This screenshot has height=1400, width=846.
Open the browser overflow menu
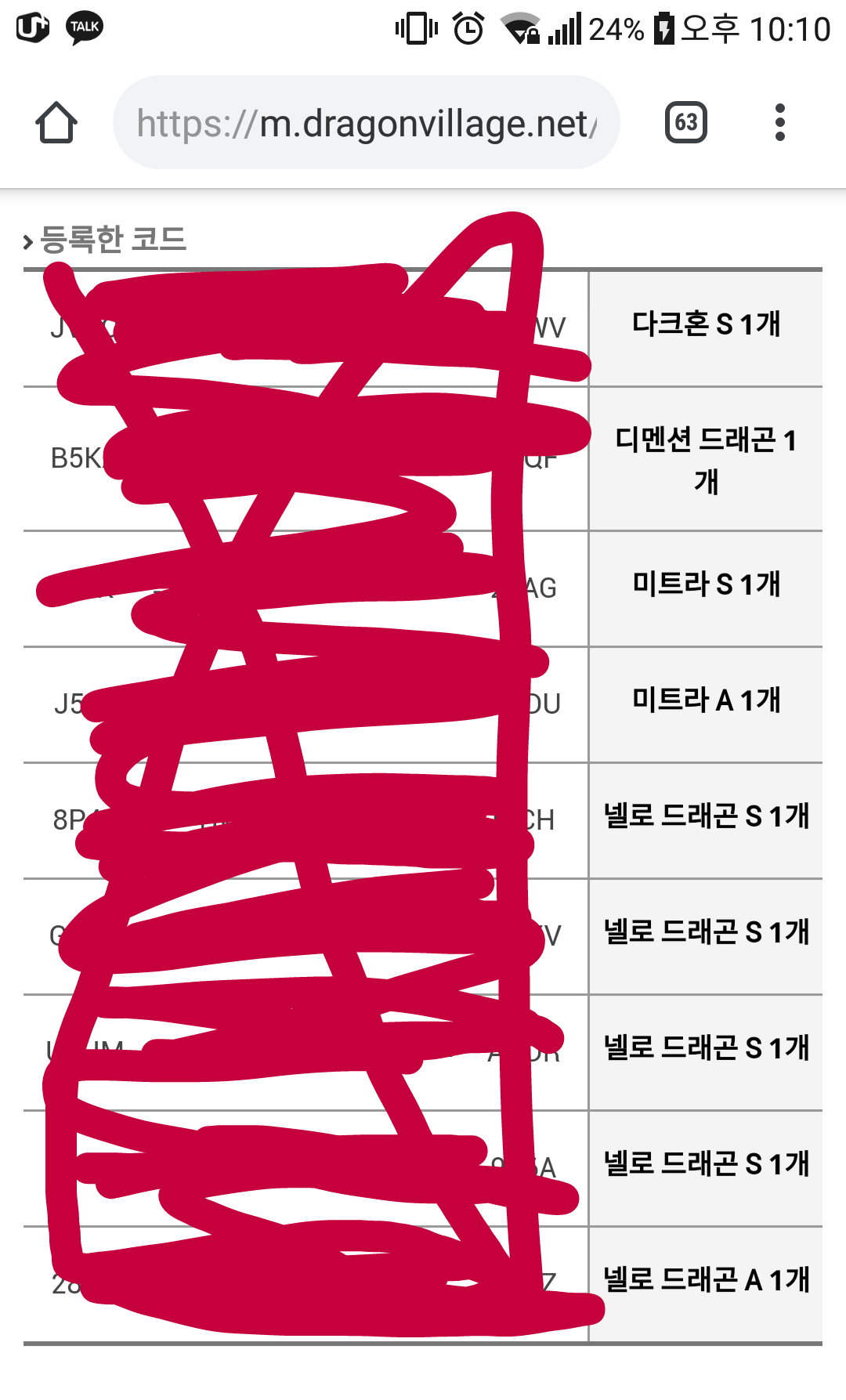(779, 122)
